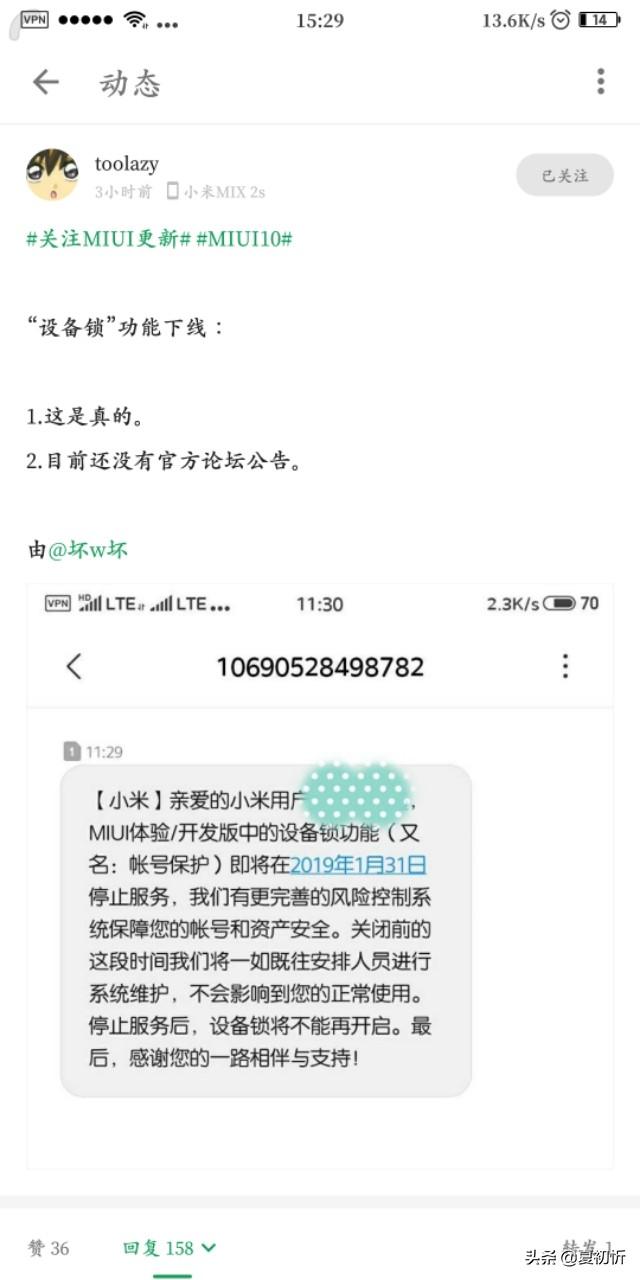This screenshot has height=1280, width=640.
Task: Open the #MIUI10# hashtag
Action: 244,239
